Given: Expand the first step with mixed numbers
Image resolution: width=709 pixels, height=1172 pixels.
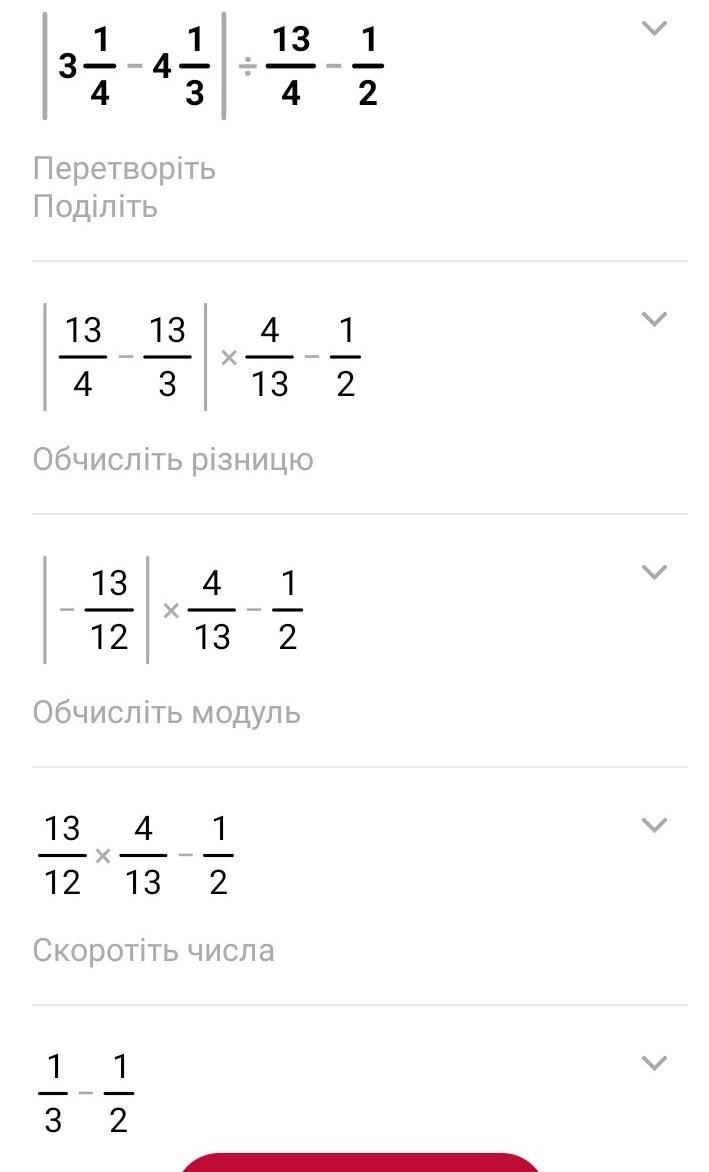Looking at the screenshot, I should 654,28.
